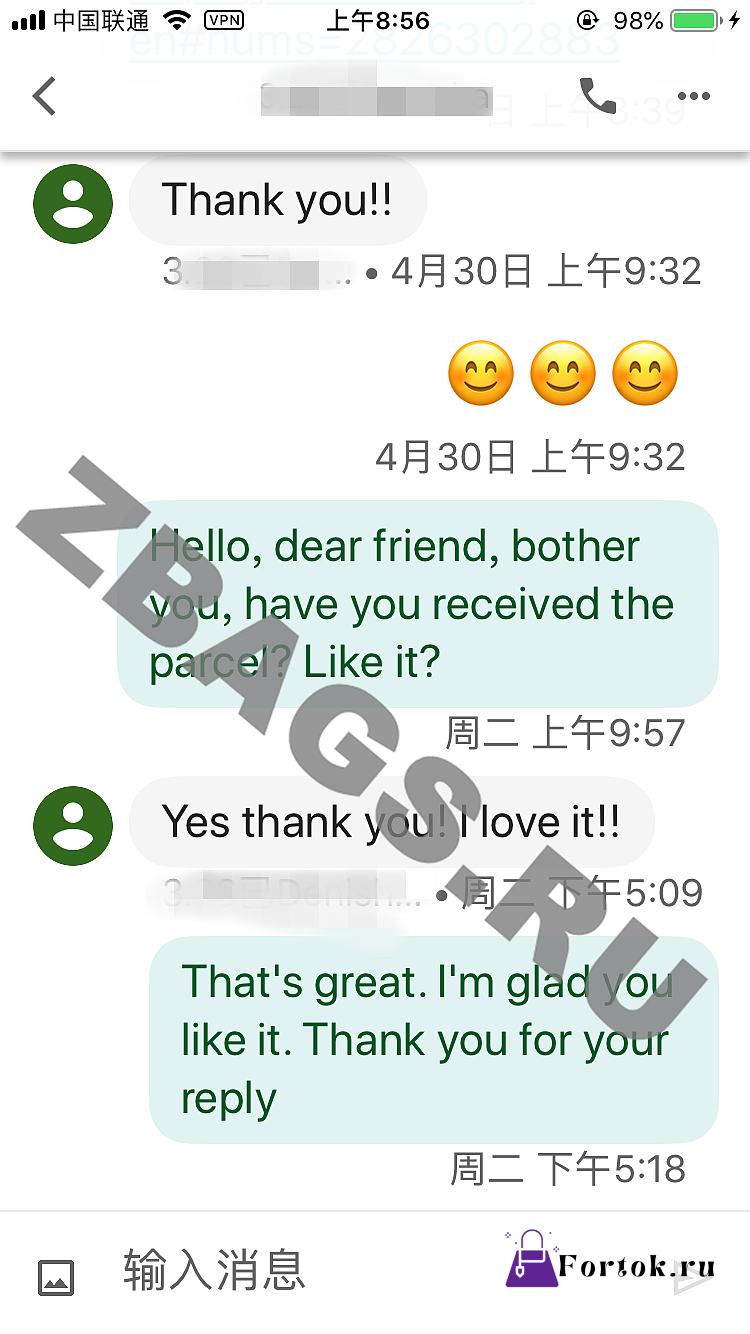Go back using the top-left arrow
750x1334 pixels.
pos(44,97)
